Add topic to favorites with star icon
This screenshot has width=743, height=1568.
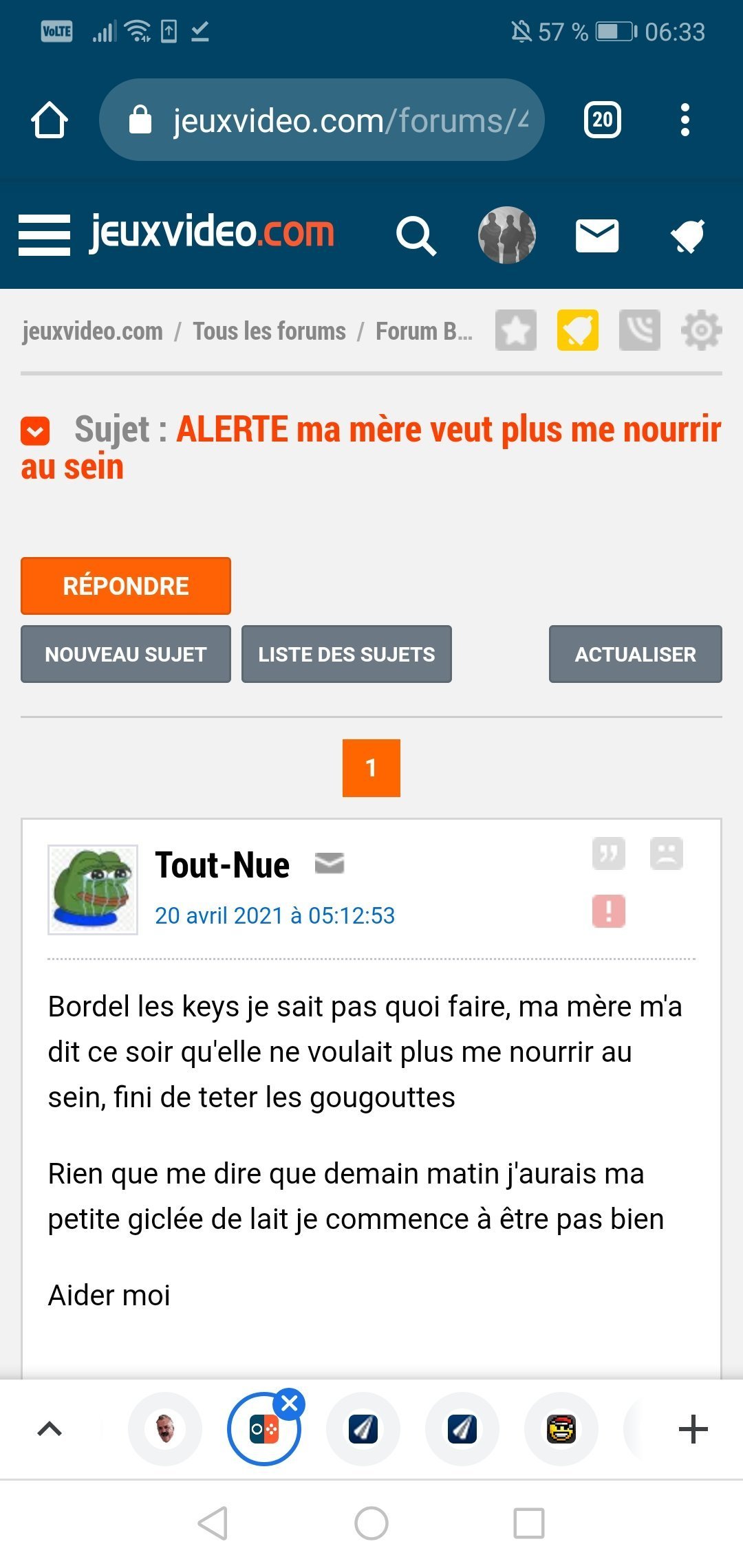tap(516, 330)
